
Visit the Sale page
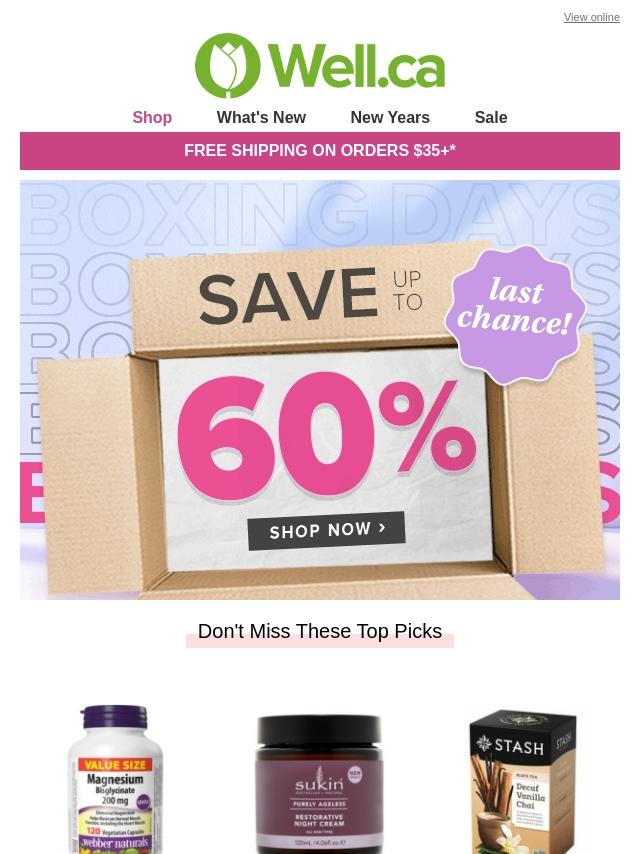point(491,117)
